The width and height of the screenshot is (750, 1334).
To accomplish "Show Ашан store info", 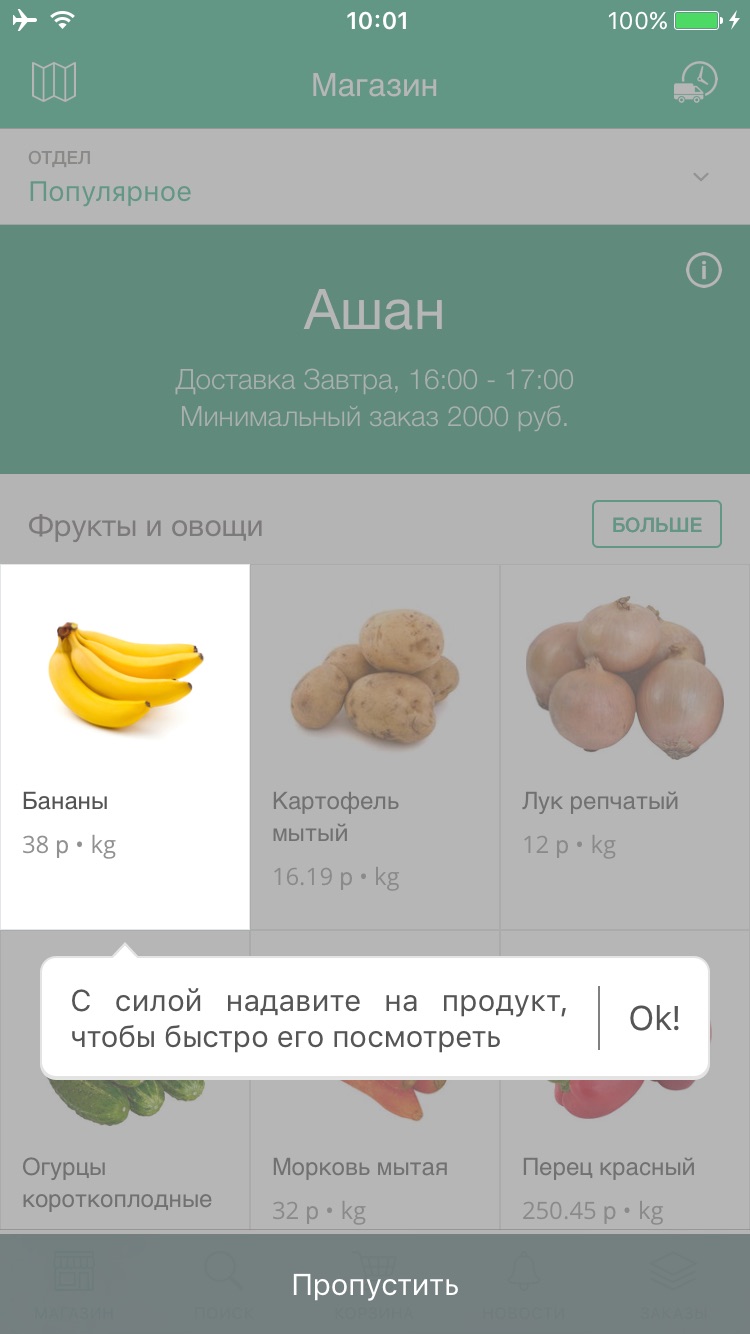I will click(704, 270).
